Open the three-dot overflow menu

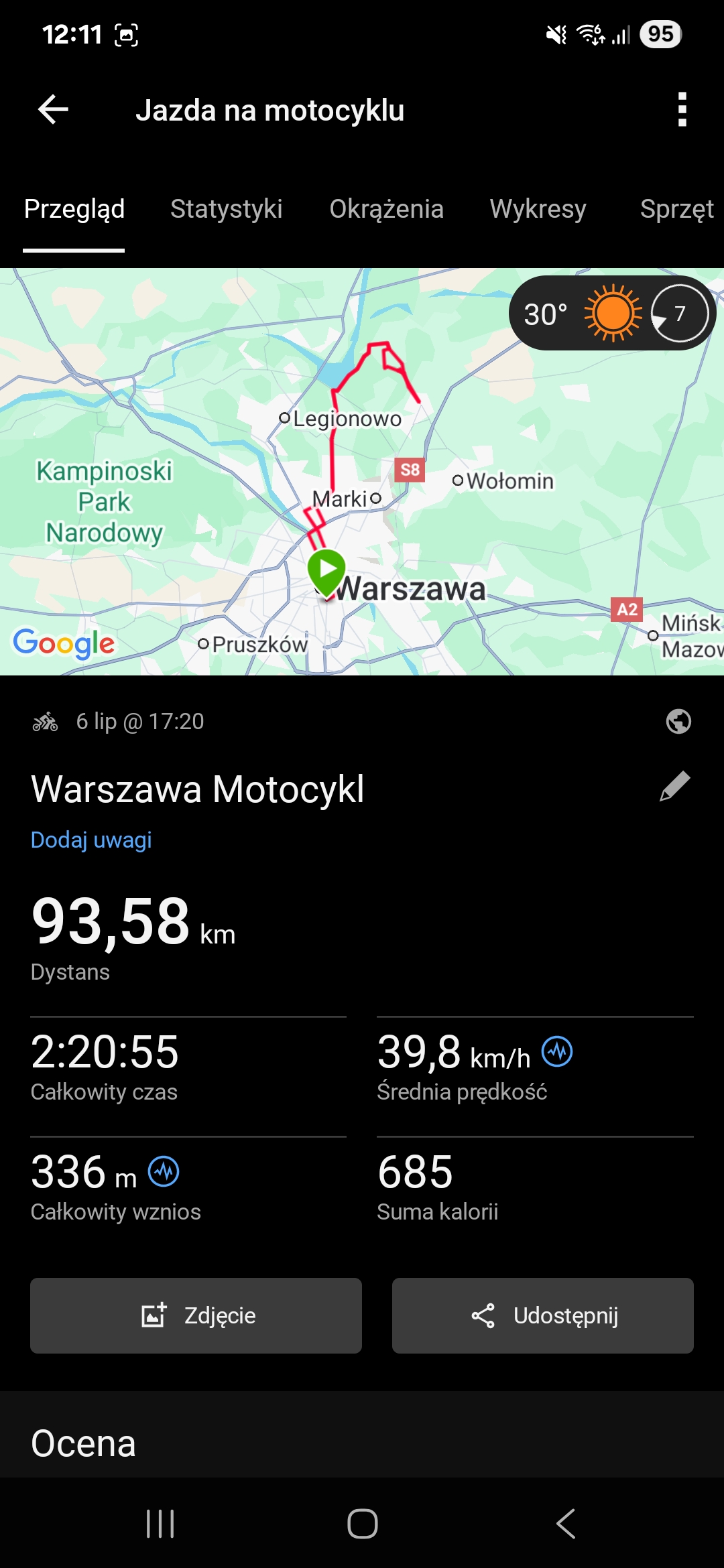pyautogui.click(x=682, y=110)
